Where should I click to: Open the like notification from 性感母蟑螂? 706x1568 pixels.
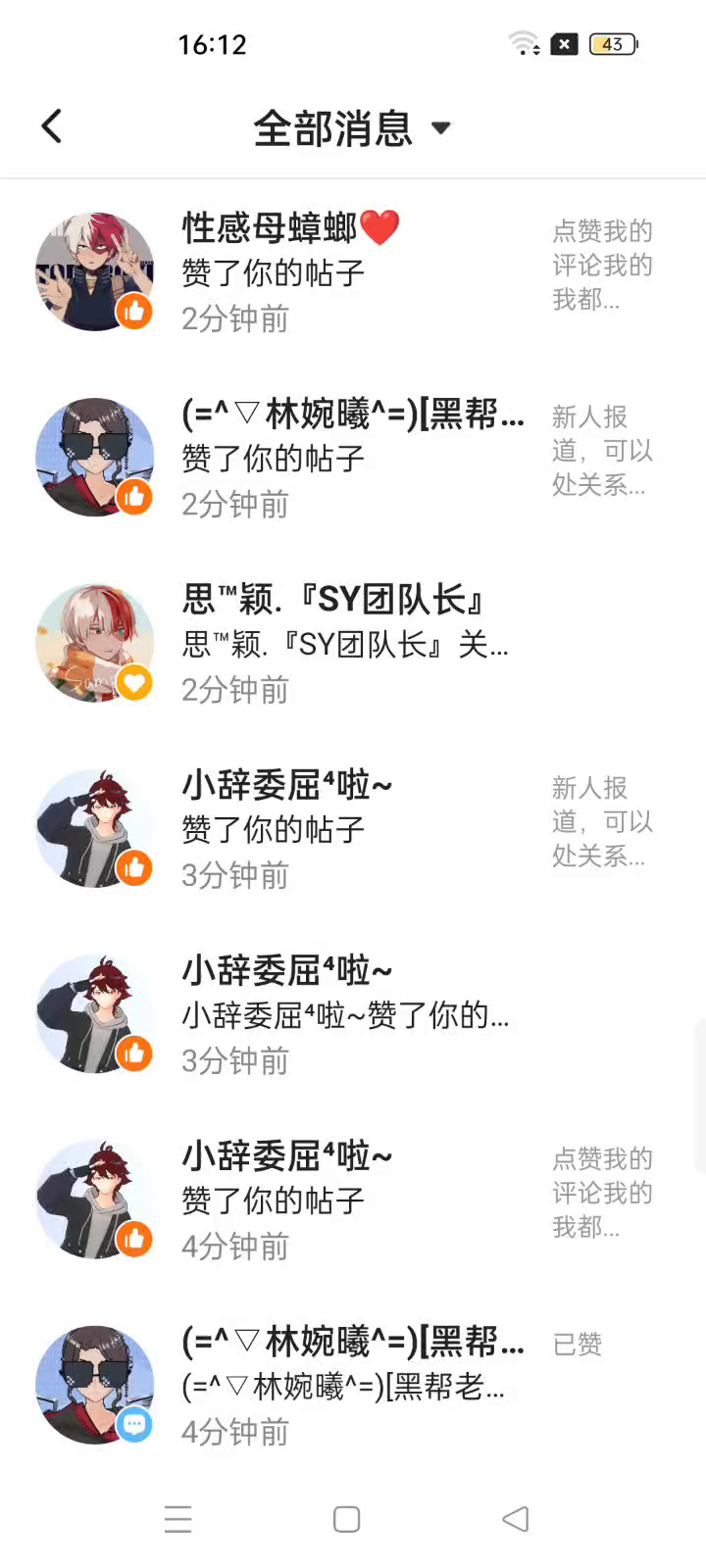(x=353, y=272)
